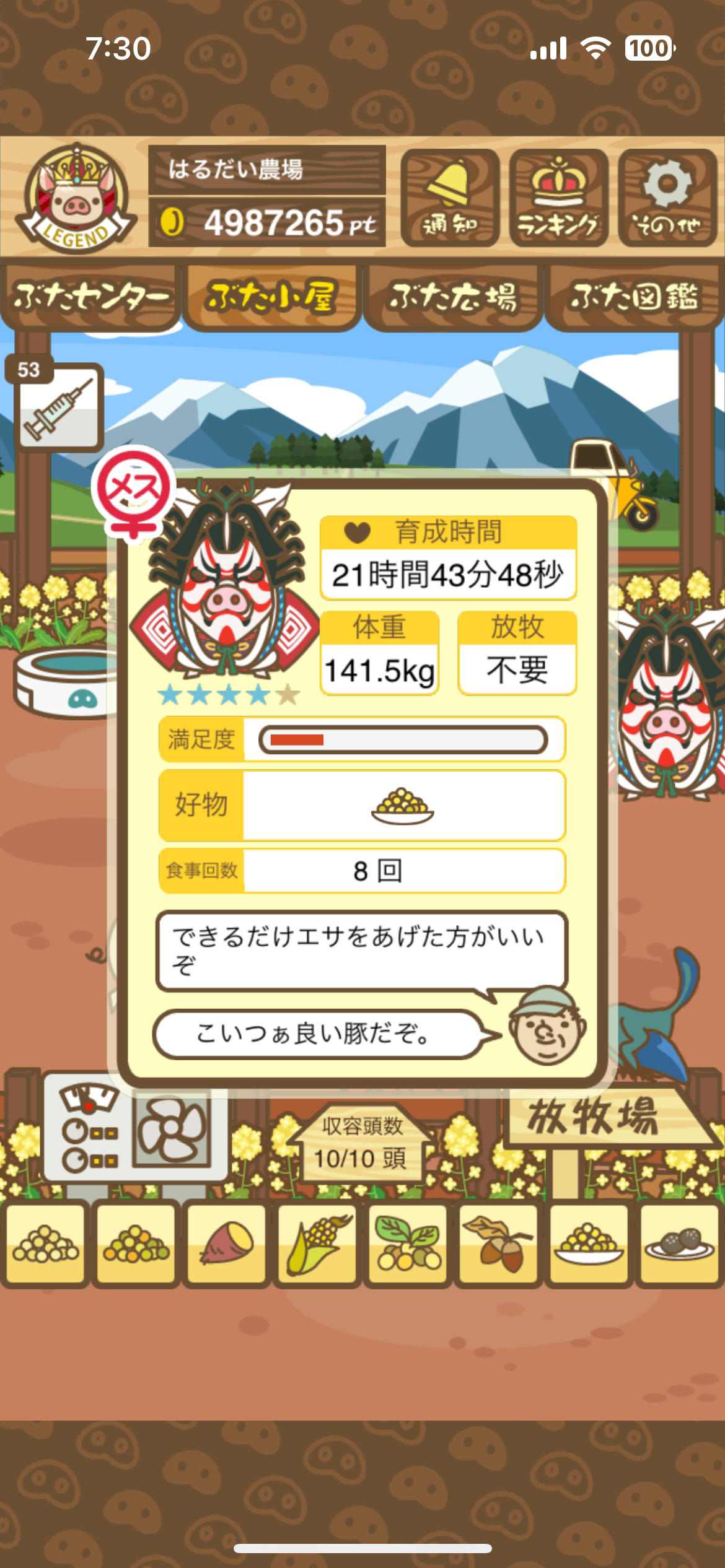Use the syringe vaccine item
This screenshot has height=1568, width=725.
coord(58,407)
